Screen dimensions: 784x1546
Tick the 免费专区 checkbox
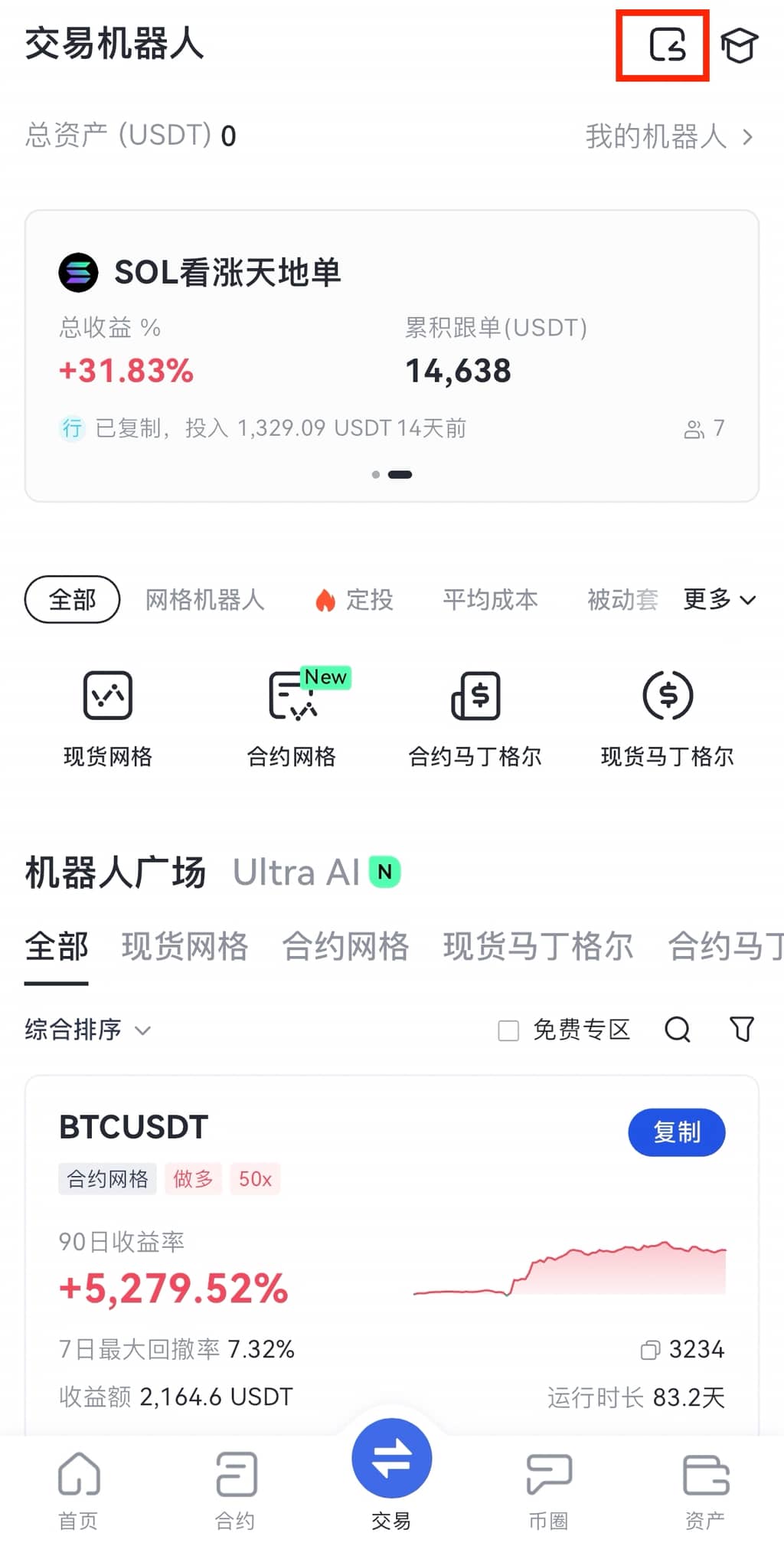(508, 1030)
